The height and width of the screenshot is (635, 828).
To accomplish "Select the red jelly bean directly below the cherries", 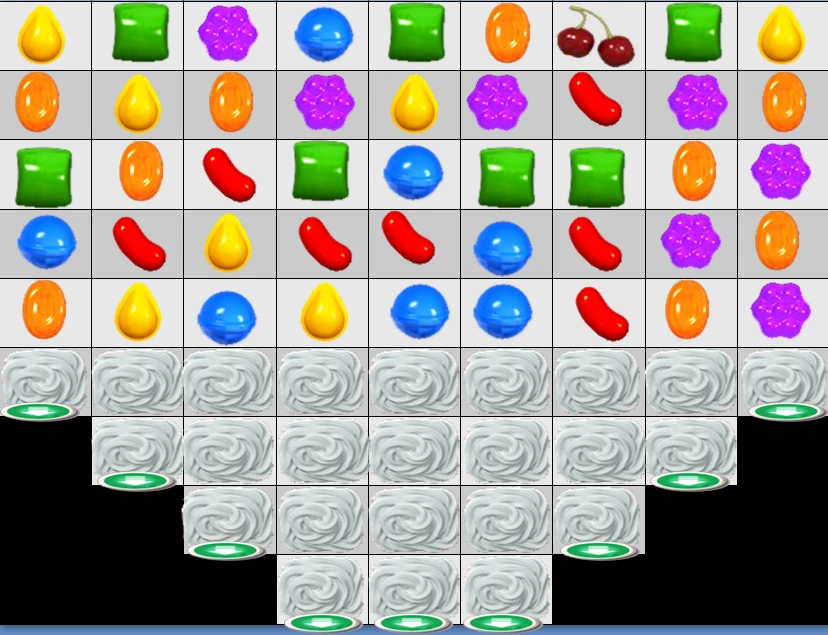I will [596, 102].
